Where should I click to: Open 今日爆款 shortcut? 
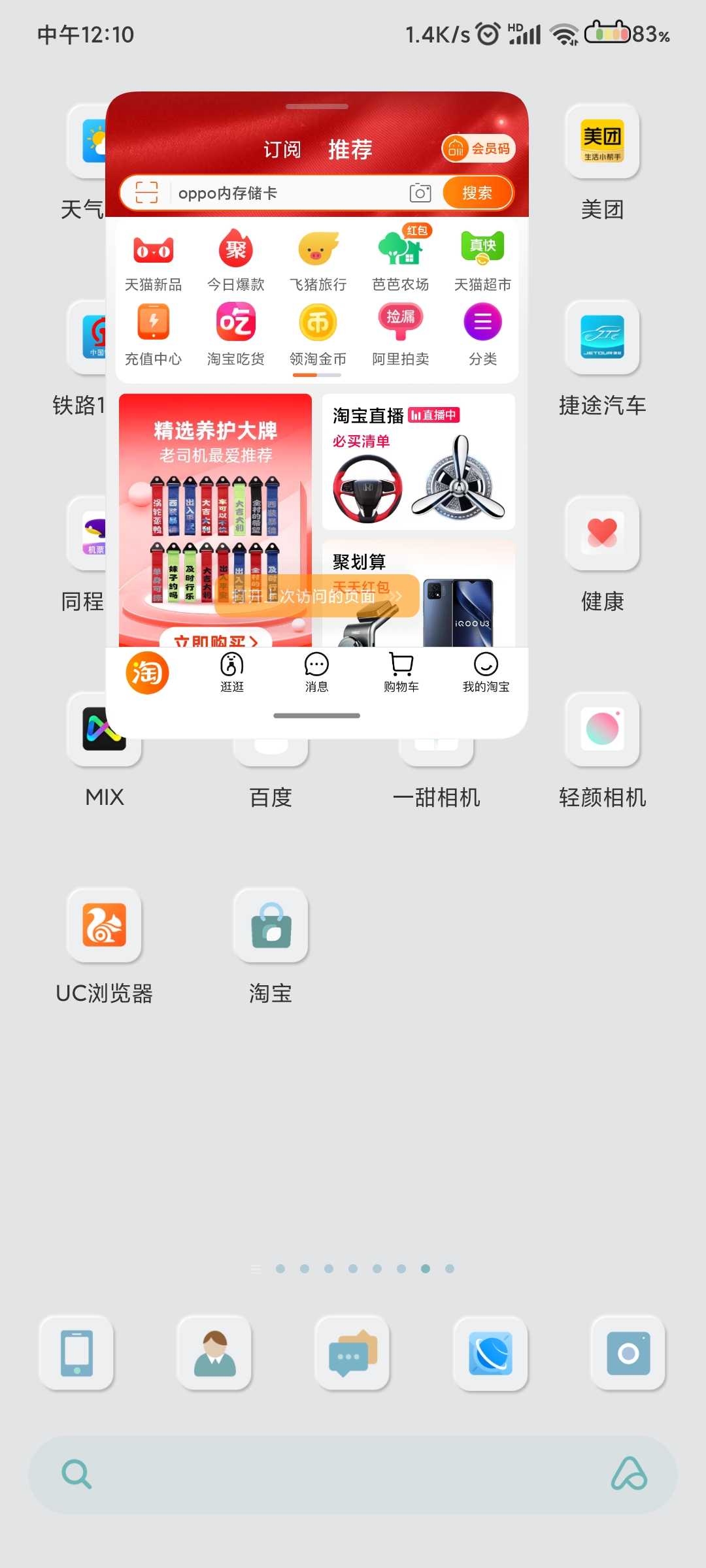click(x=236, y=261)
